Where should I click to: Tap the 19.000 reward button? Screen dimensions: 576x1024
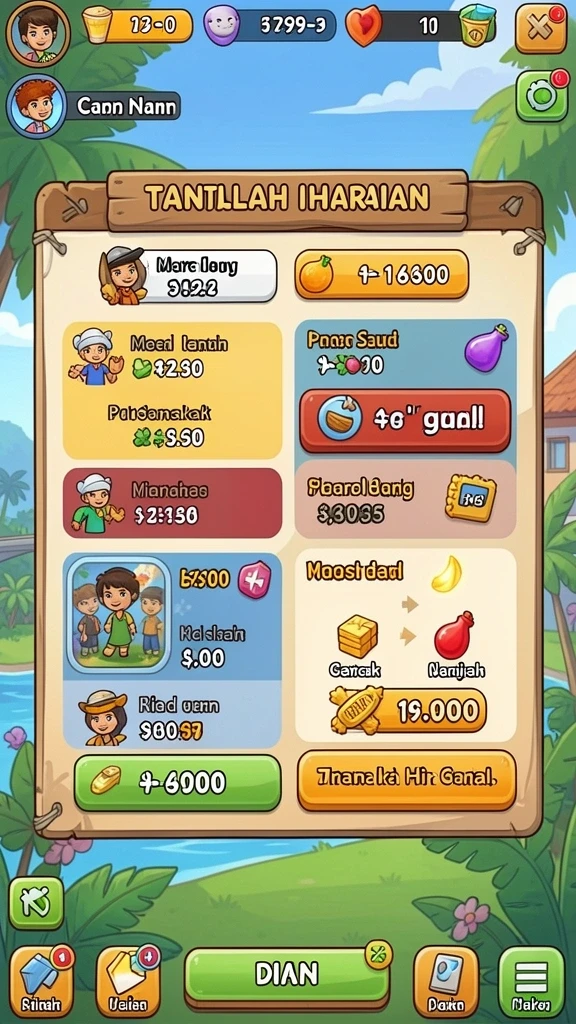tap(409, 711)
